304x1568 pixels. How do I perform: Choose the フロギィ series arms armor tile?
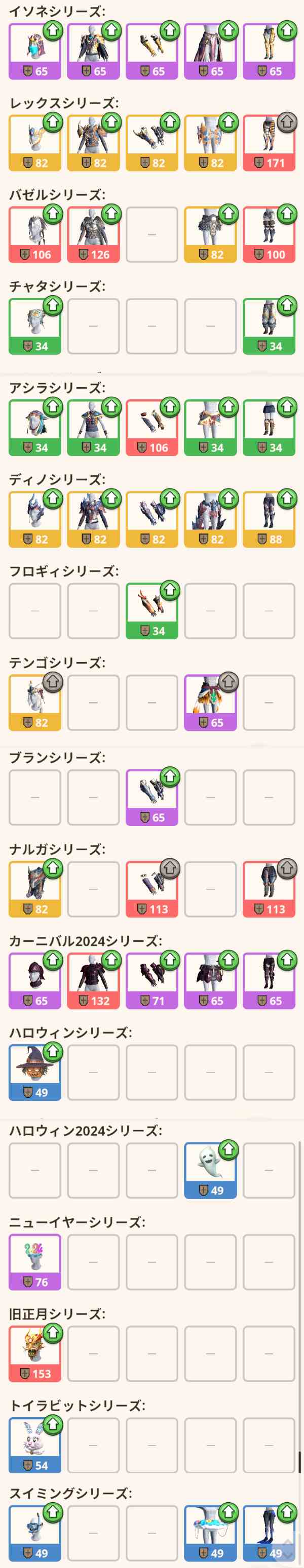click(151, 611)
